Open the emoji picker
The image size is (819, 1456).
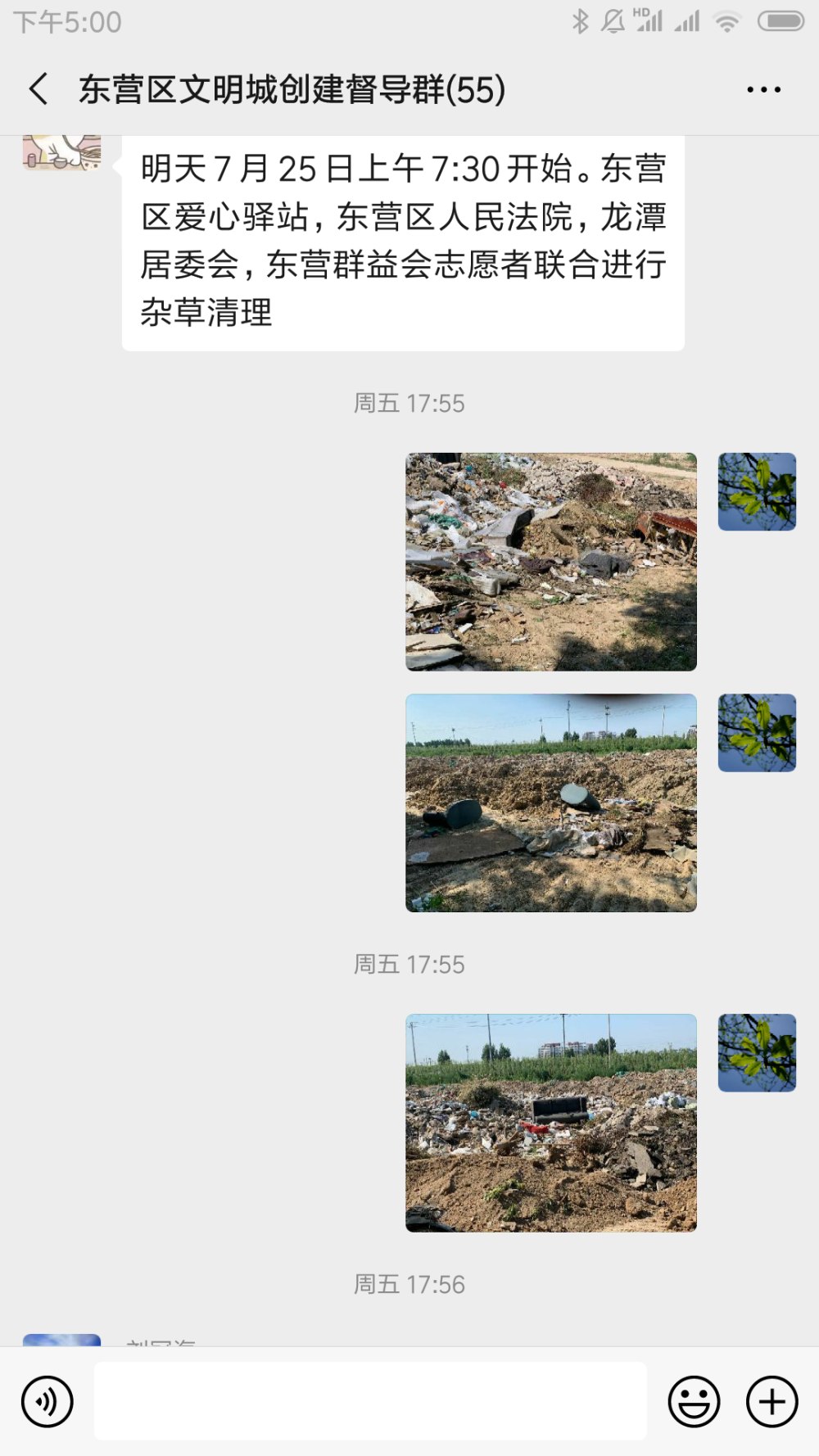[x=694, y=1402]
